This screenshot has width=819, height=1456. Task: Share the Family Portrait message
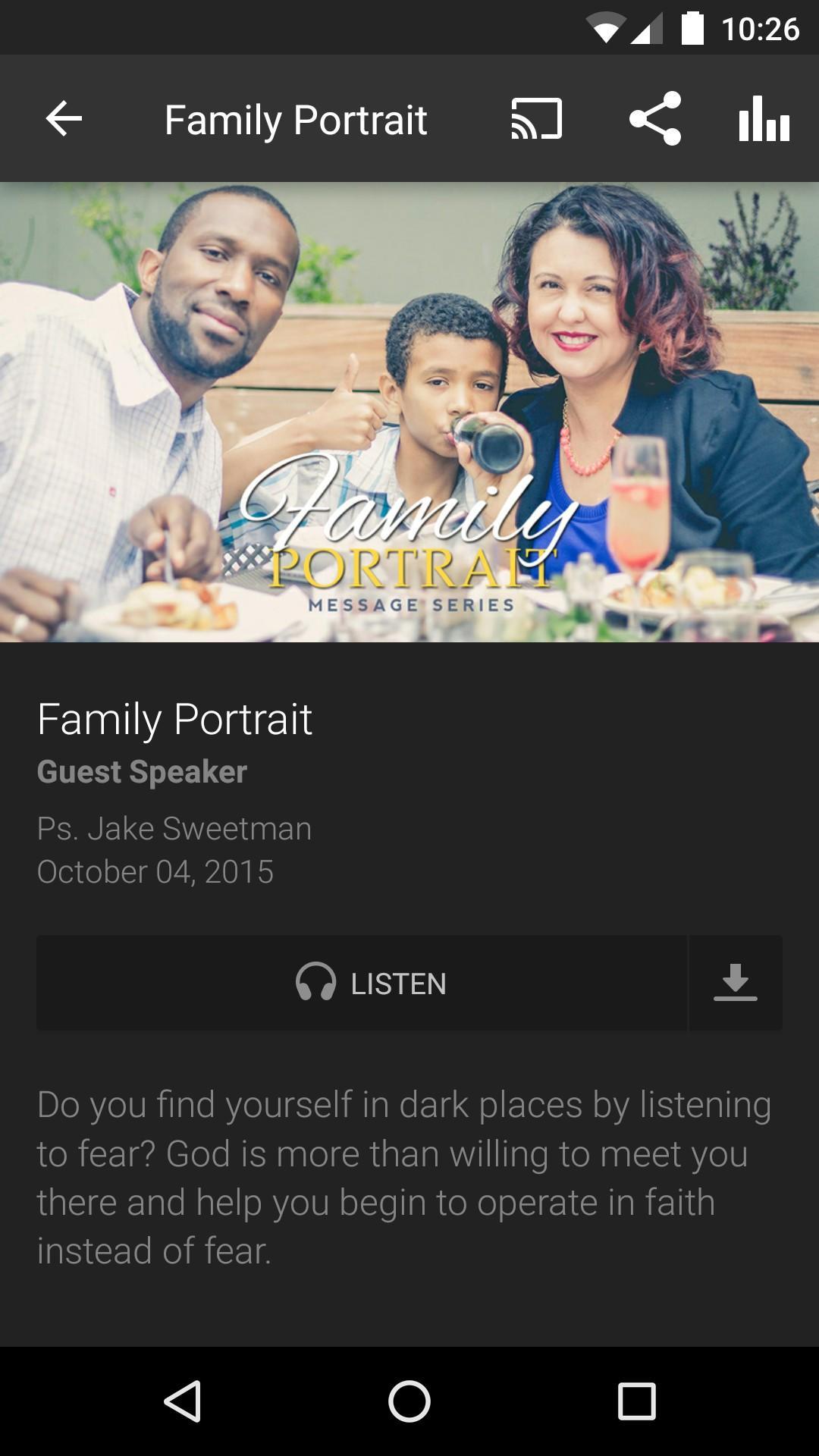coord(655,119)
